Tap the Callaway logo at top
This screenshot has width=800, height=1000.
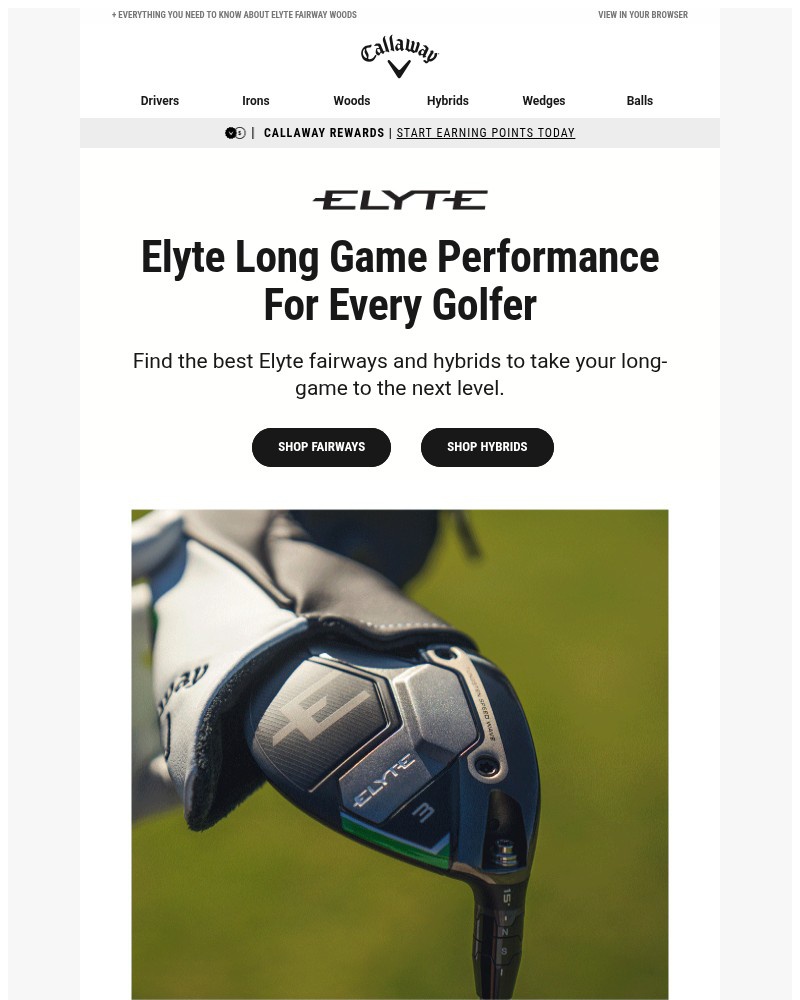tap(400, 58)
